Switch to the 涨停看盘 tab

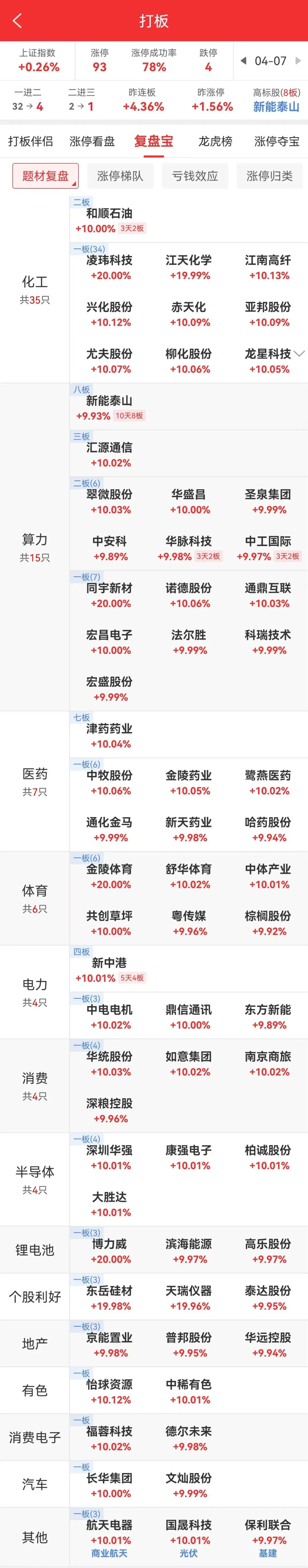pyautogui.click(x=92, y=141)
